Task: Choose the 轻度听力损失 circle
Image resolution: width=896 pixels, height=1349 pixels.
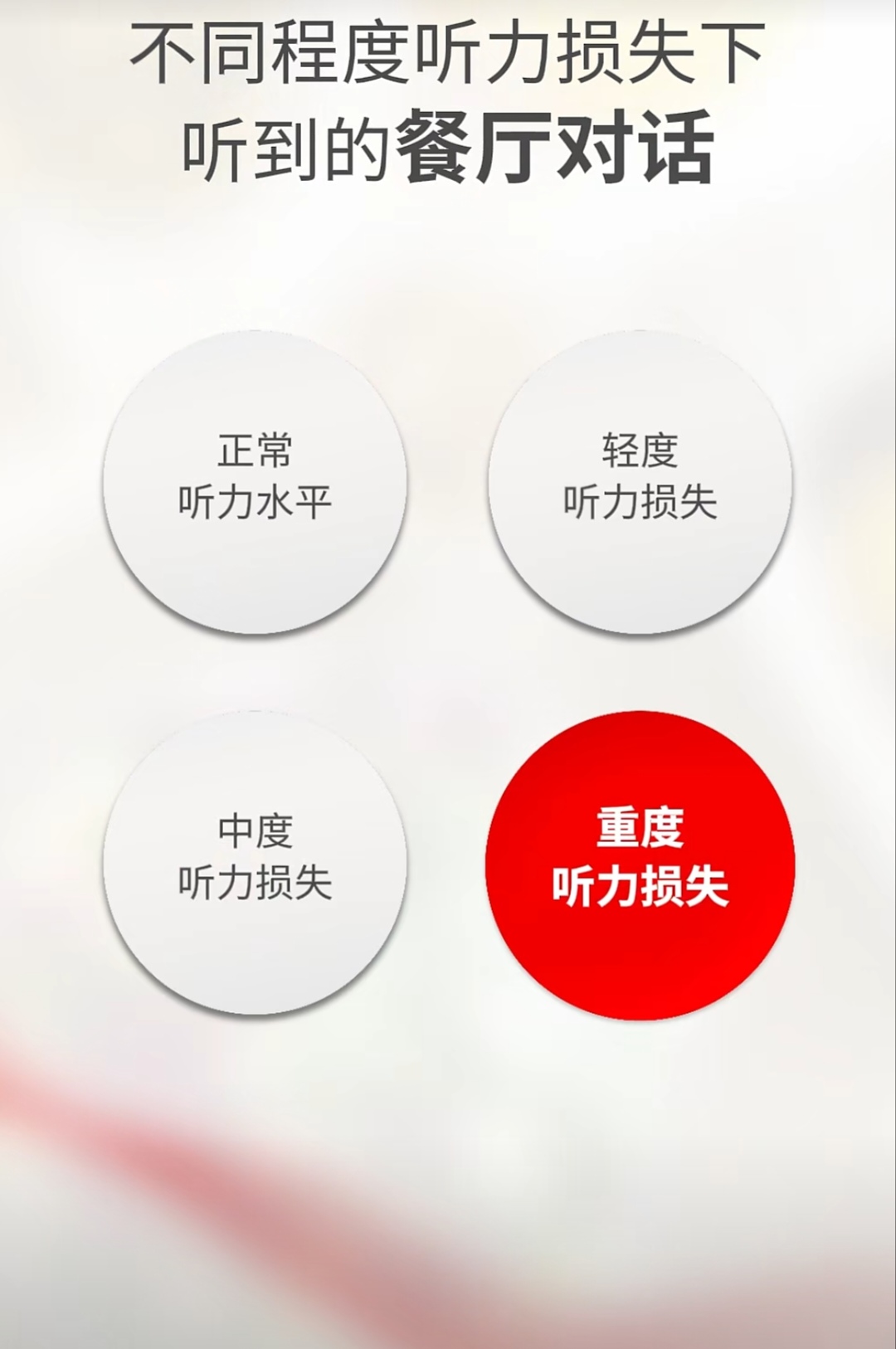Action: (x=640, y=483)
